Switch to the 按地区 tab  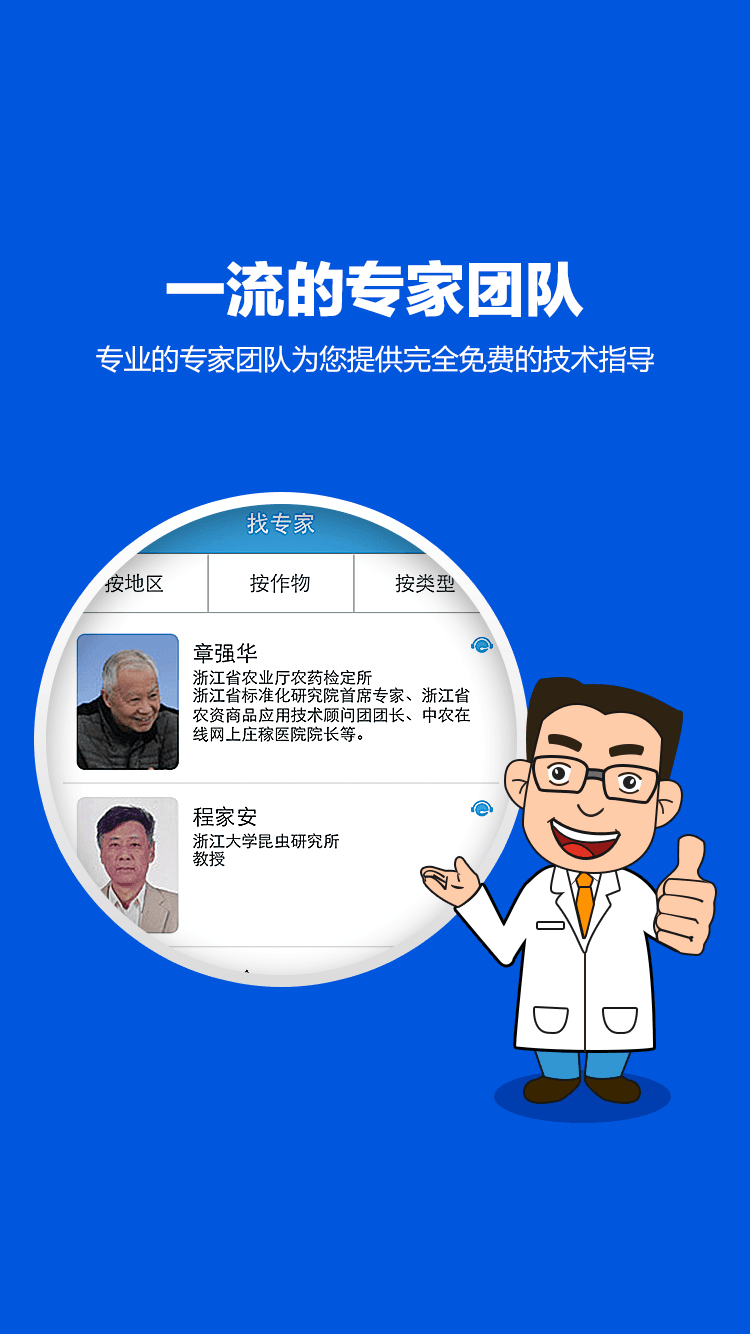click(x=135, y=584)
